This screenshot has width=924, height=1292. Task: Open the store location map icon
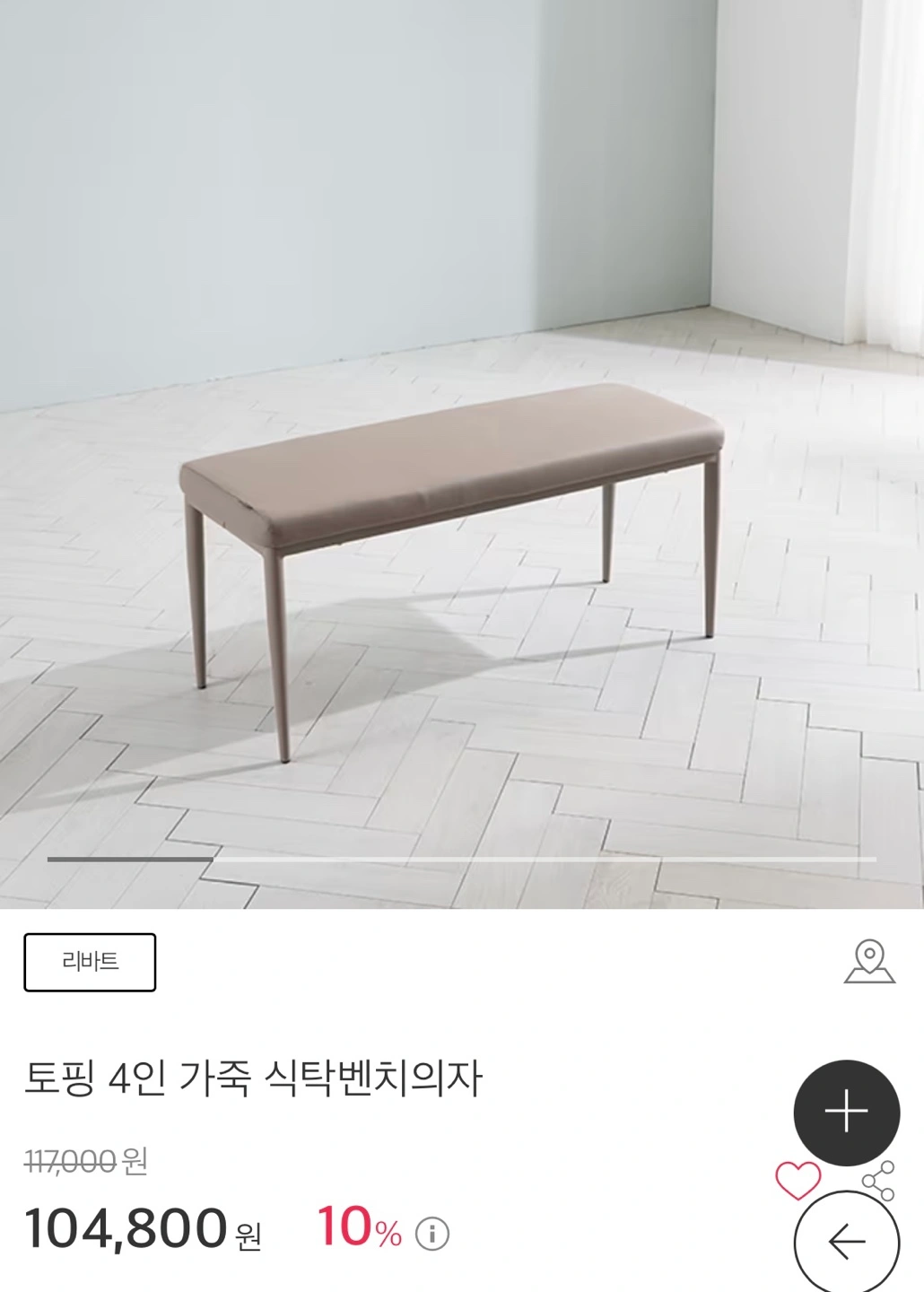[x=868, y=962]
